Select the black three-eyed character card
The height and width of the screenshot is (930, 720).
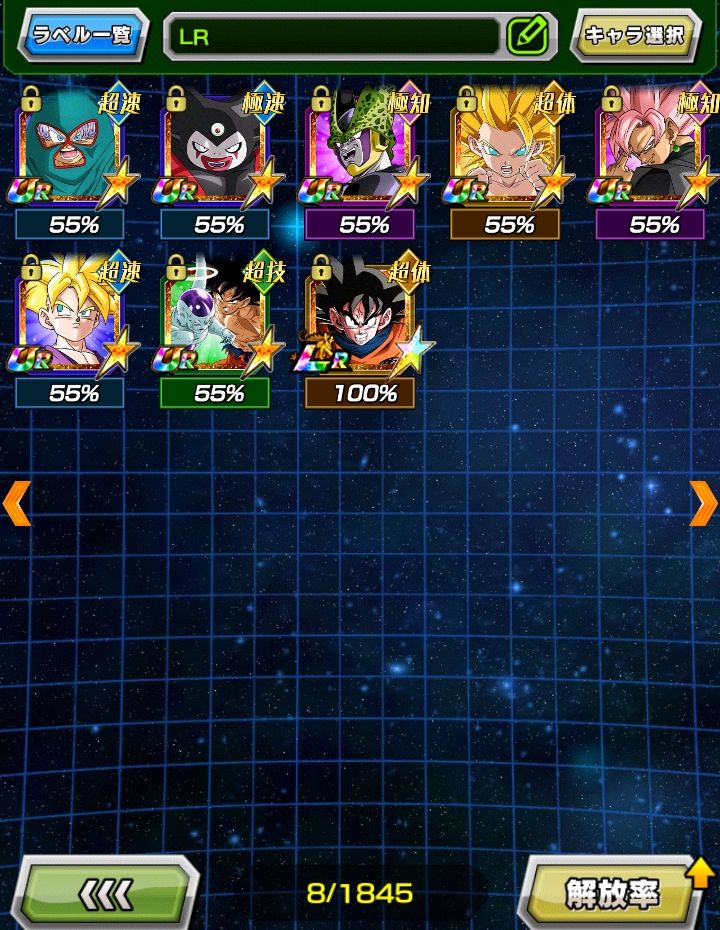click(215, 150)
